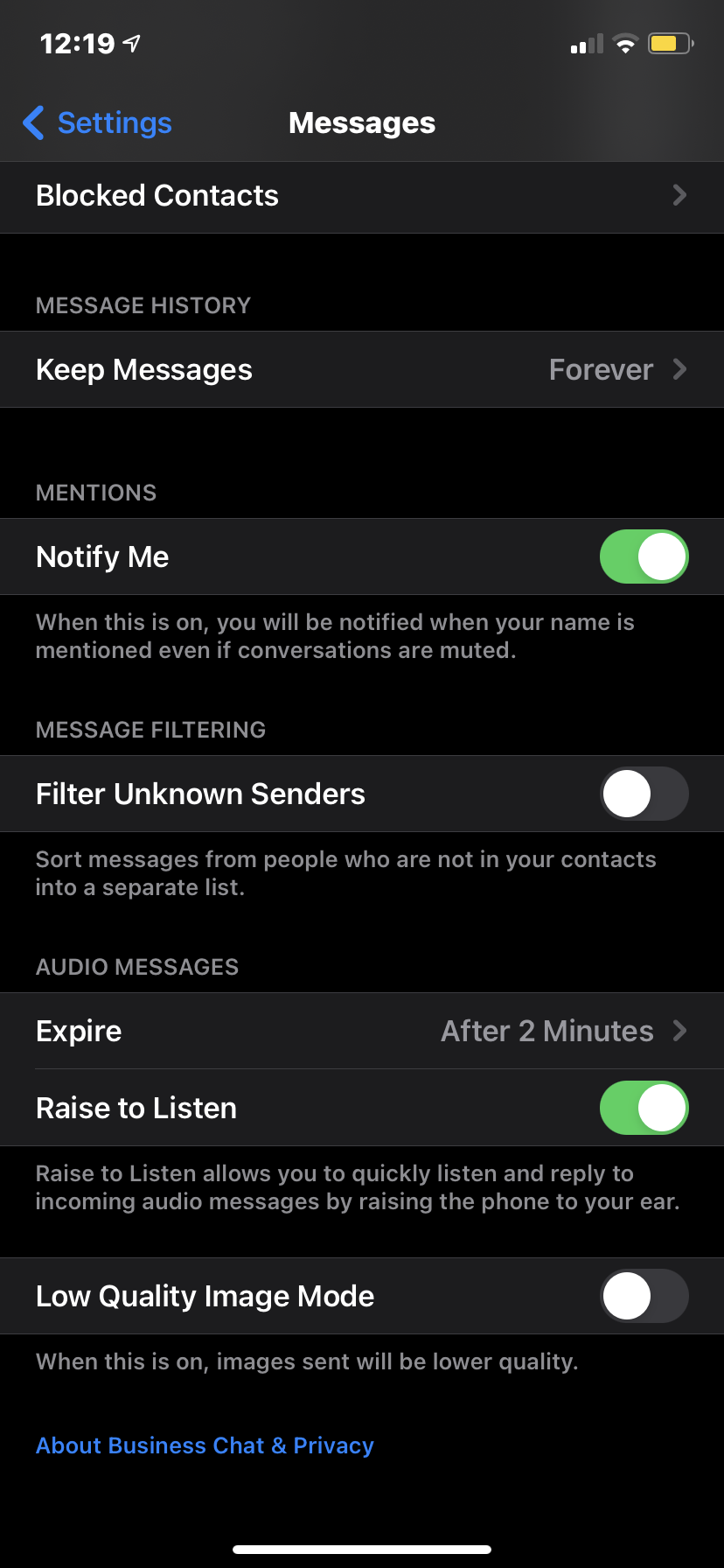Viewport: 724px width, 1568px height.
Task: Enable Filter Unknown Senders
Action: coord(644,794)
